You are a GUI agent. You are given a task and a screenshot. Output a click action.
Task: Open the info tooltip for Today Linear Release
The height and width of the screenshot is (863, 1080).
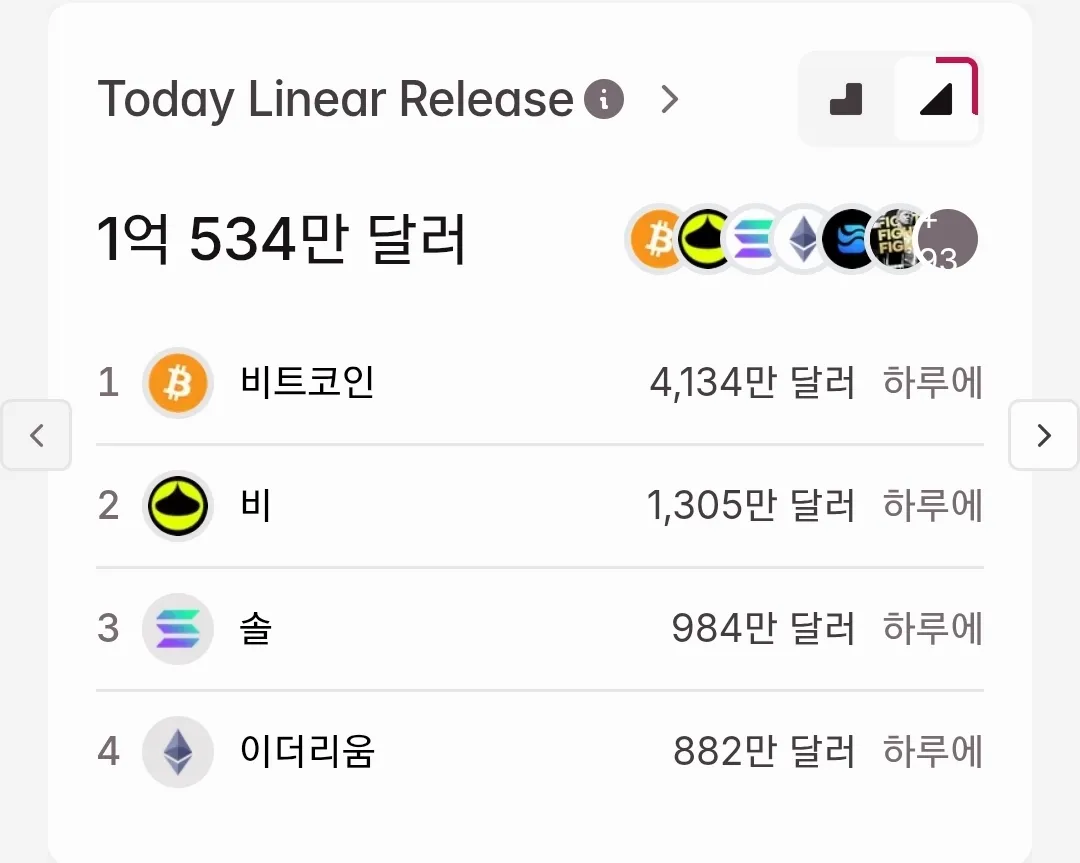[604, 100]
